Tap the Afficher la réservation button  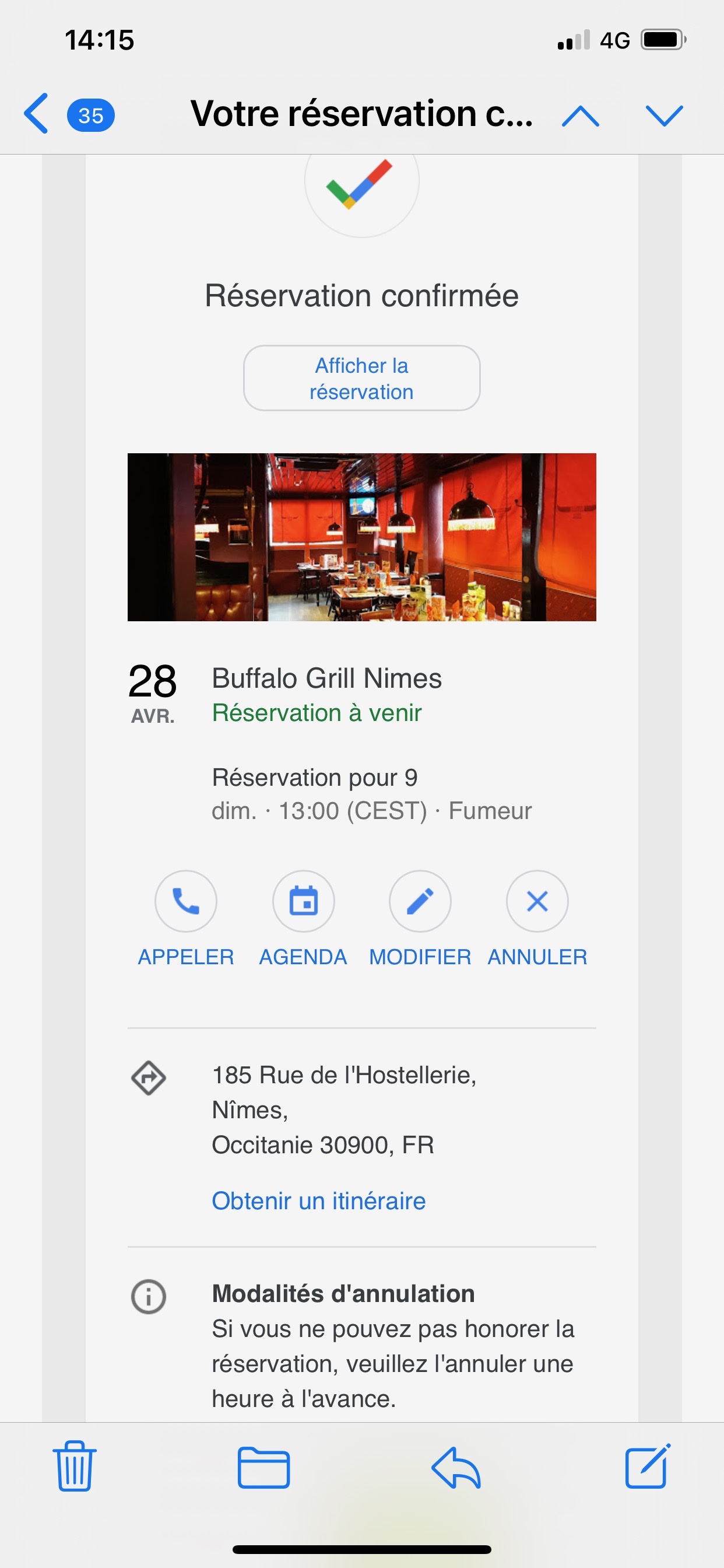361,378
